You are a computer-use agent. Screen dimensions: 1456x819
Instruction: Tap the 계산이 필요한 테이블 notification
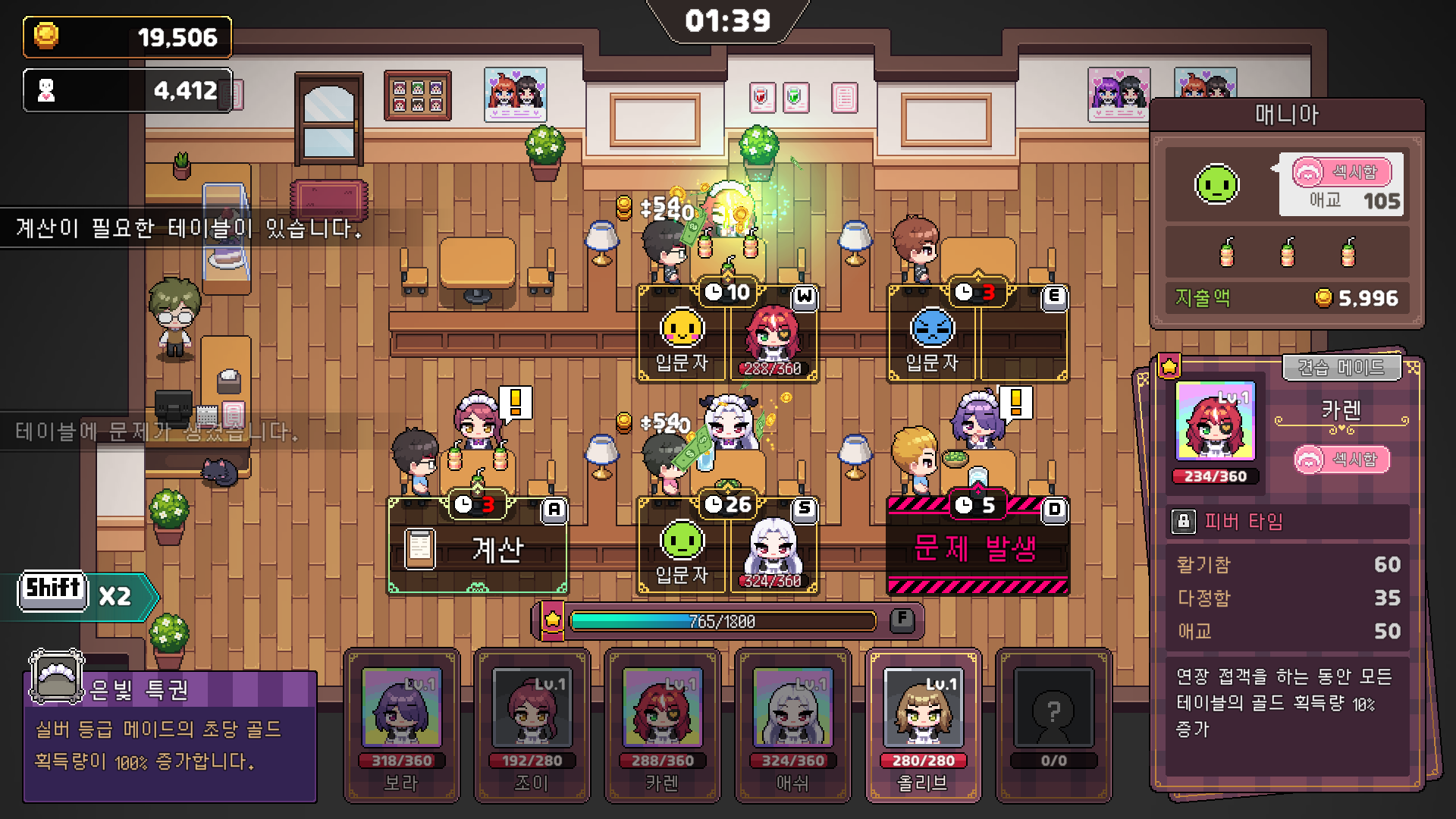tap(190, 227)
